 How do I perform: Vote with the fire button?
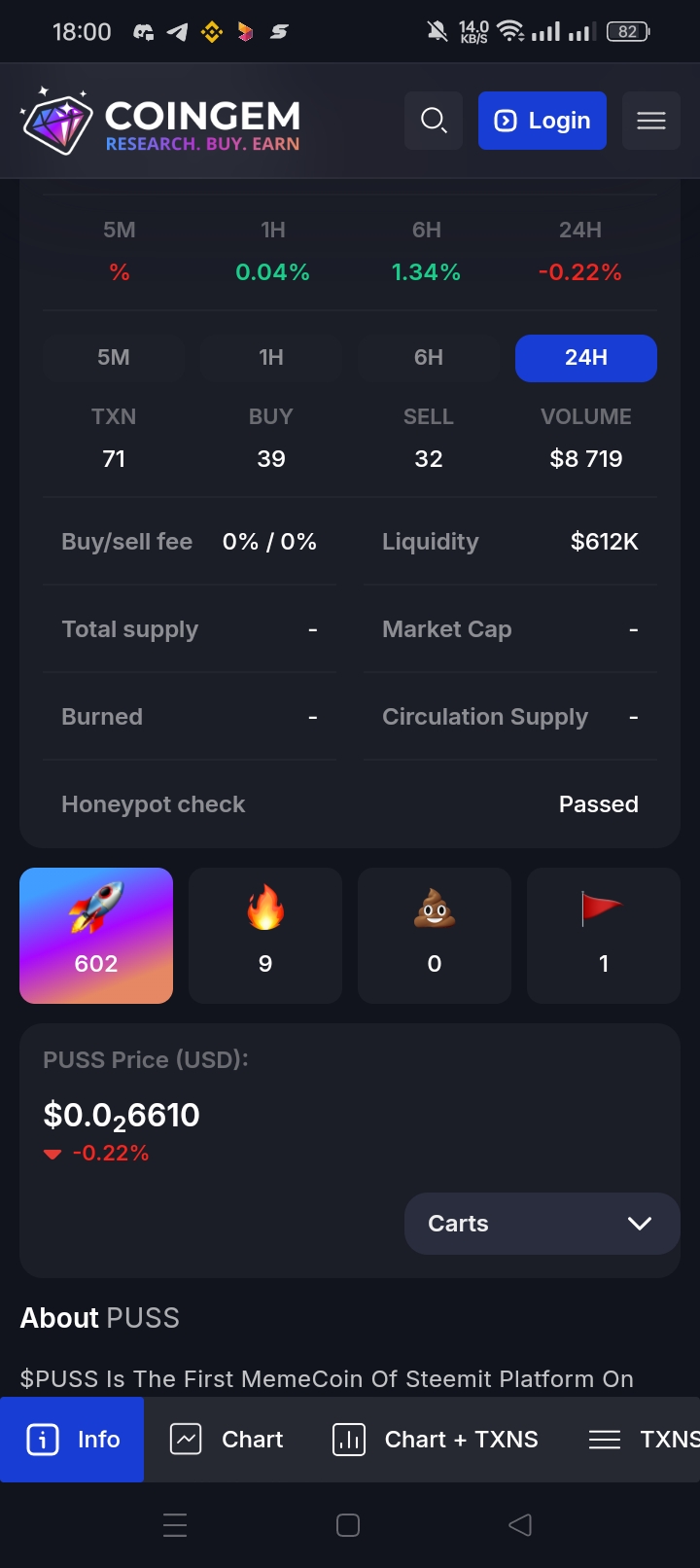(x=265, y=936)
